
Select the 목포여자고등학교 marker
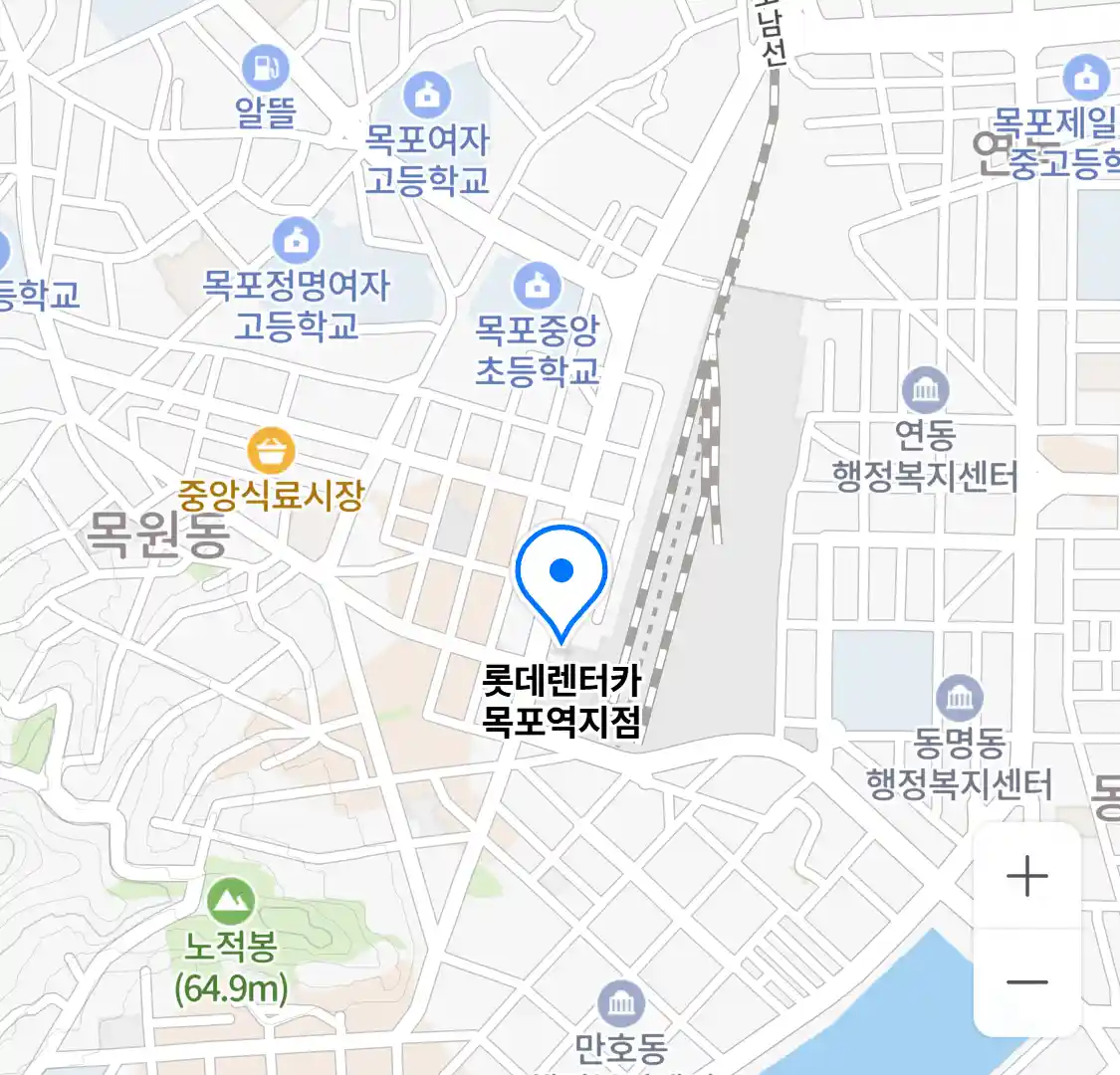(427, 97)
